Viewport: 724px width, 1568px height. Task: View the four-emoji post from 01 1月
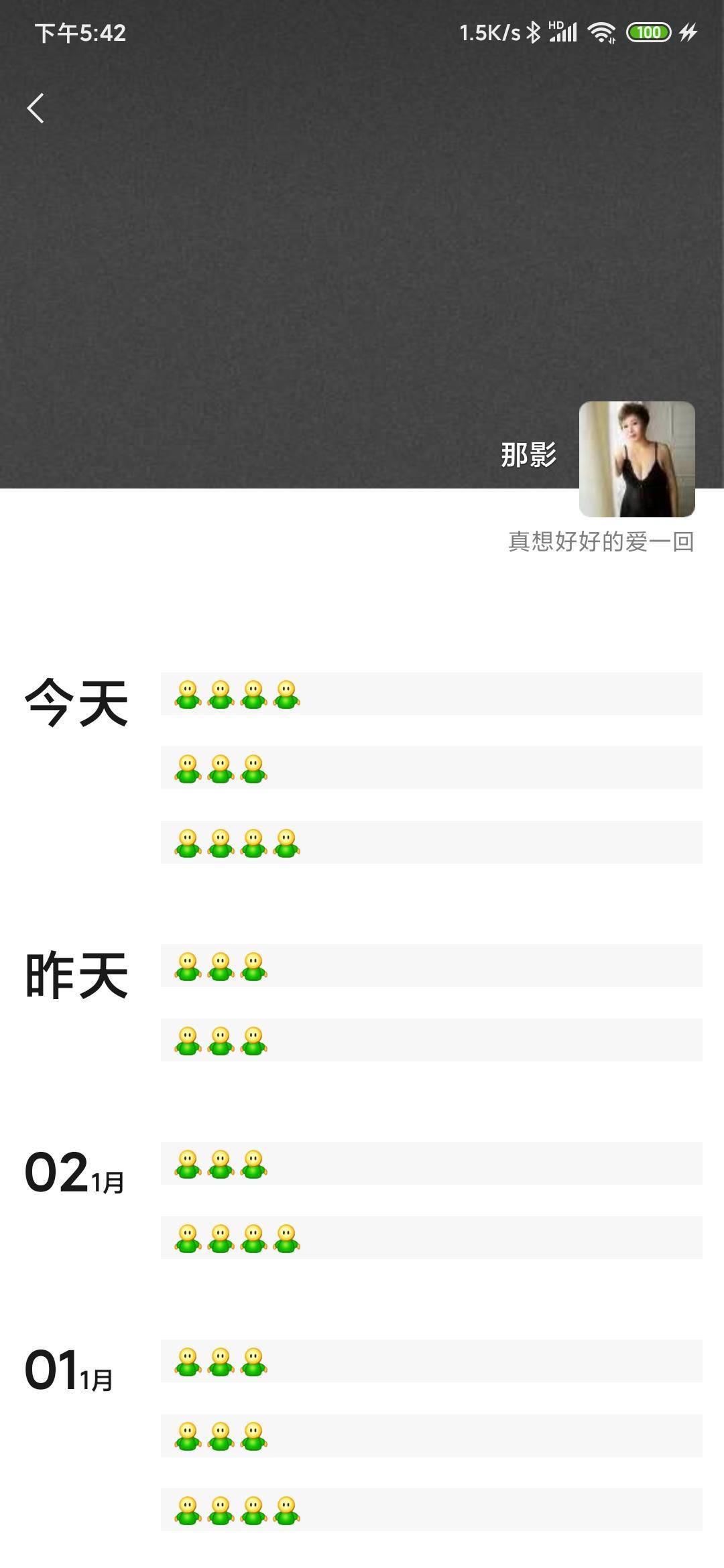[x=430, y=1510]
